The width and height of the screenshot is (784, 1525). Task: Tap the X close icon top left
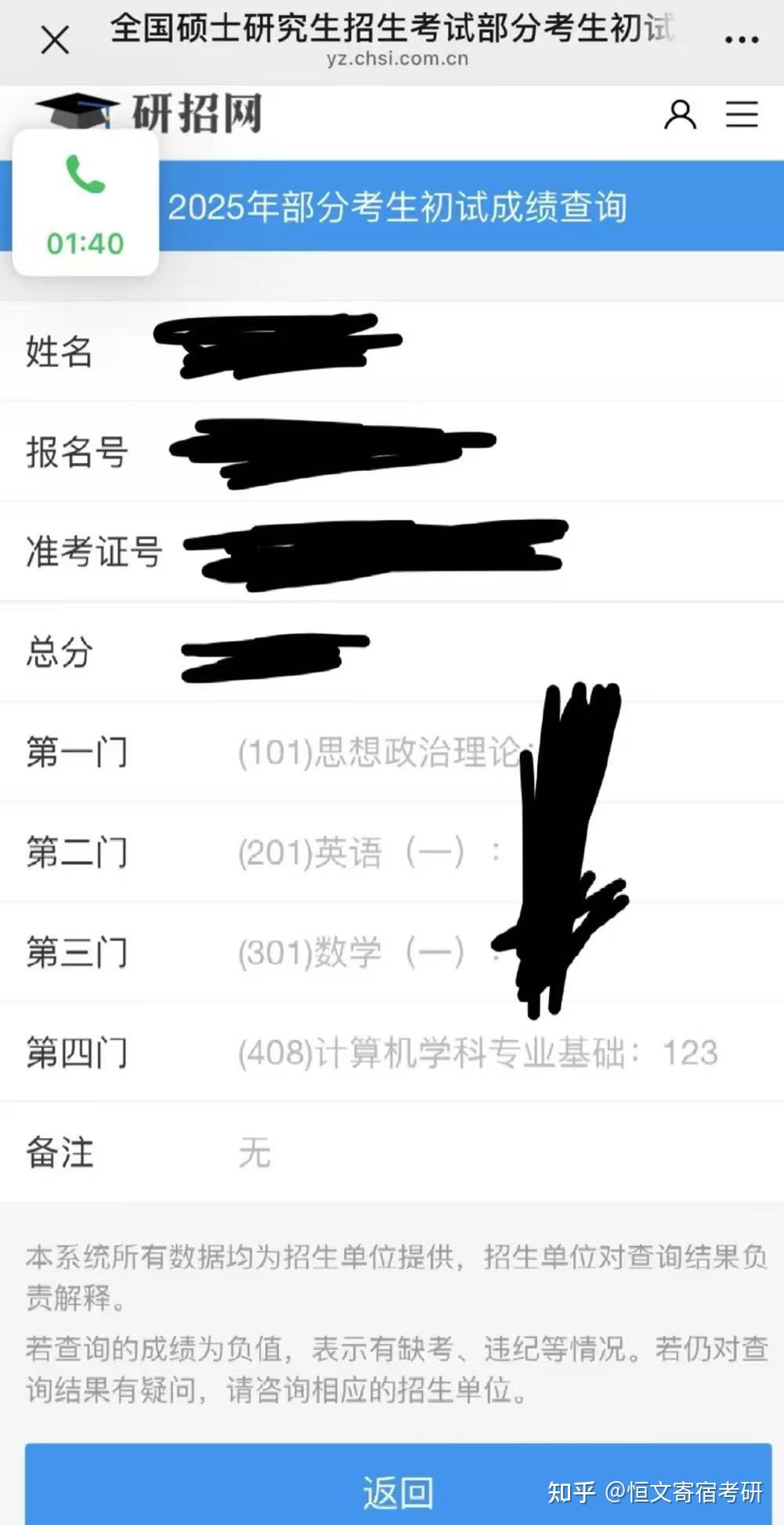55,40
